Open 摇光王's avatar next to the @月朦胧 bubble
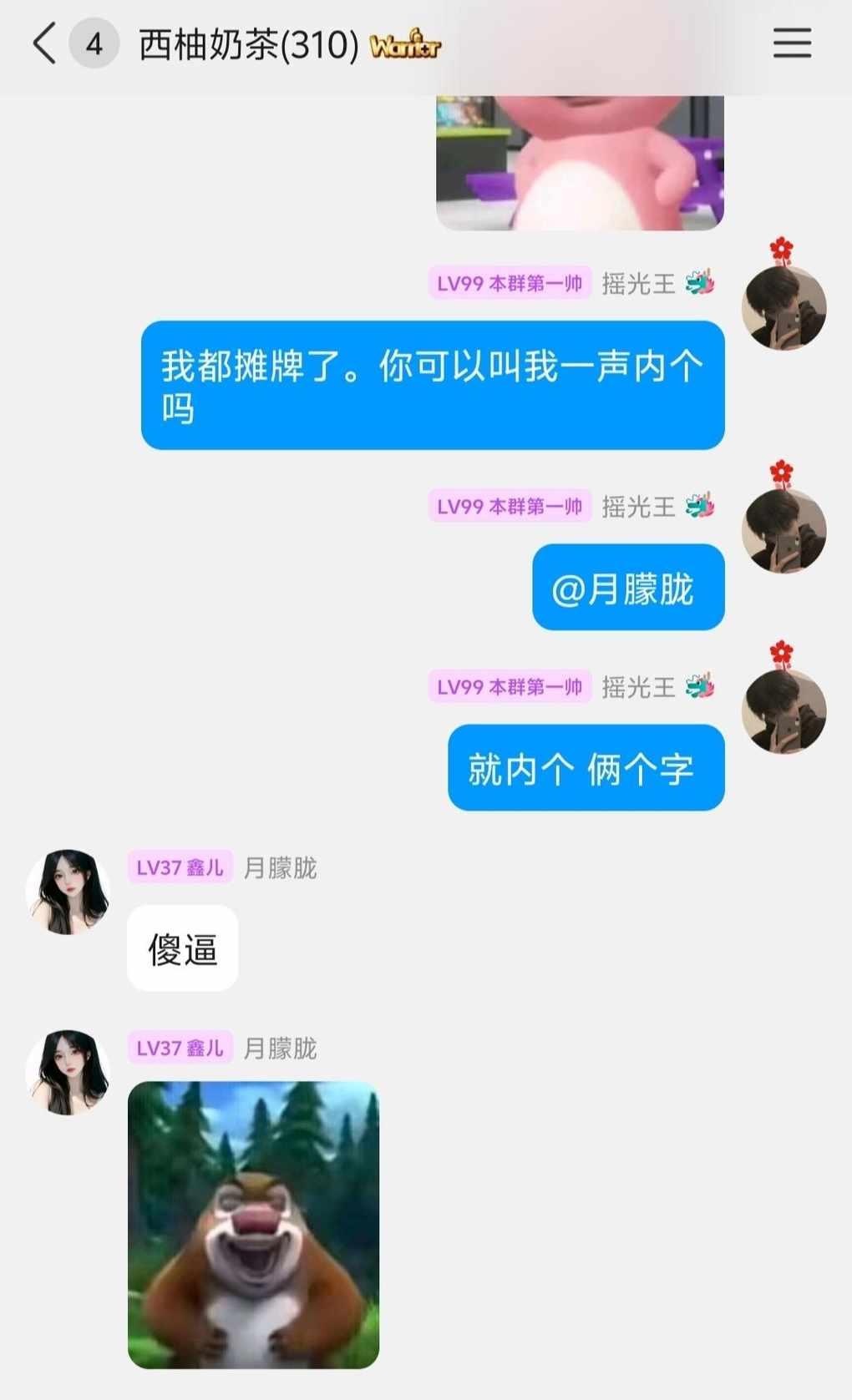Viewport: 852px width, 1400px height. click(x=784, y=531)
